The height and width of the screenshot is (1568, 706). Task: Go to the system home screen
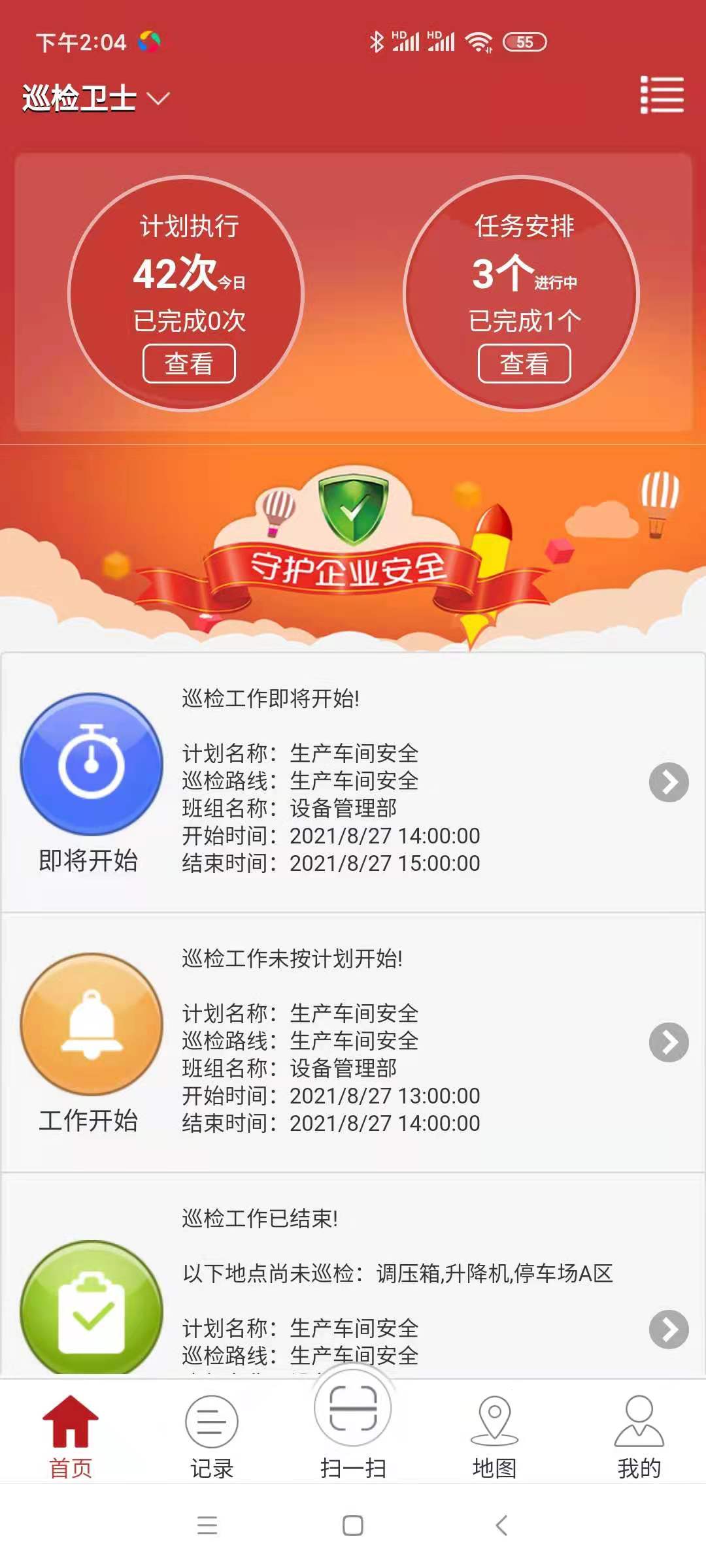point(353,1526)
